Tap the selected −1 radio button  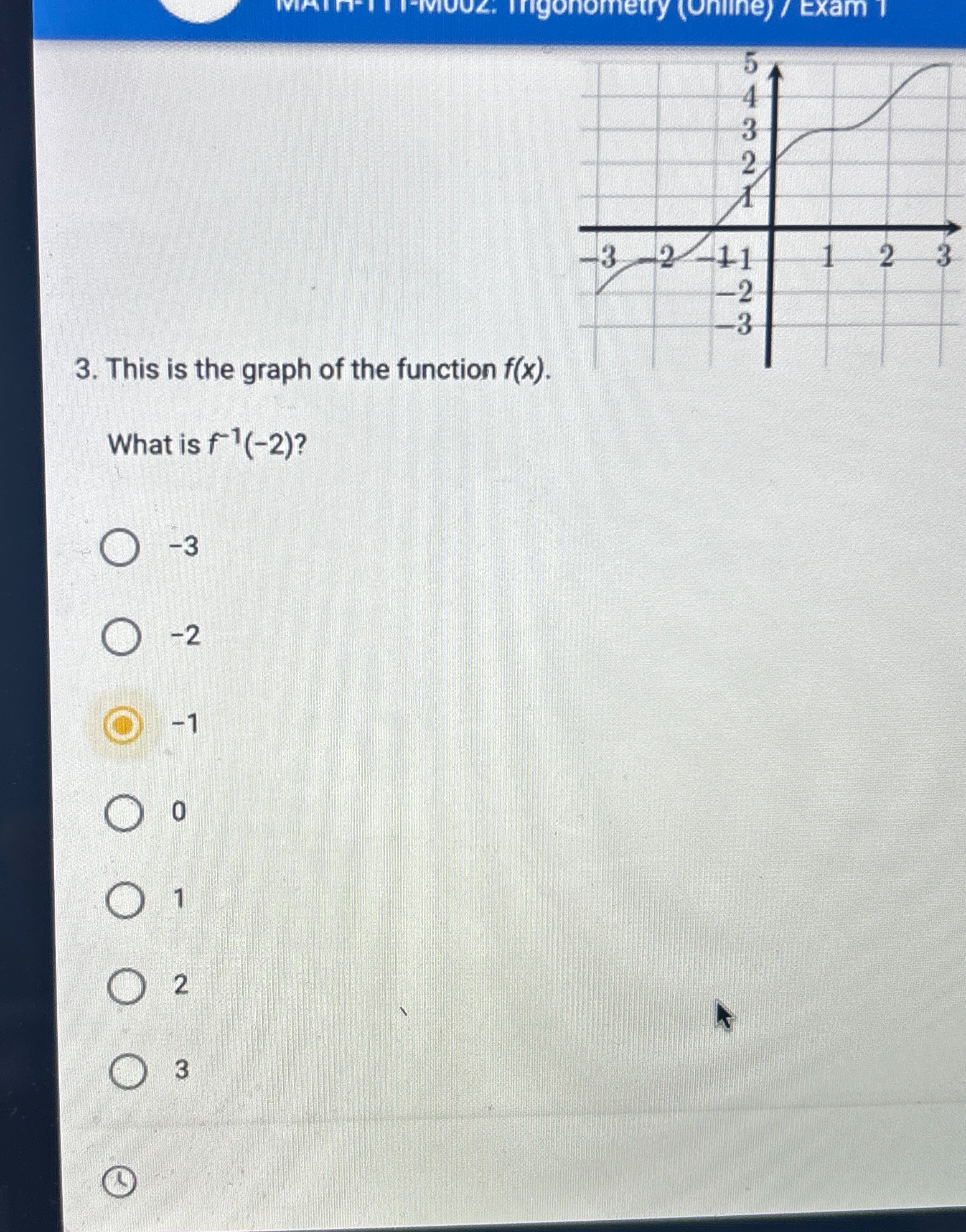tap(123, 726)
